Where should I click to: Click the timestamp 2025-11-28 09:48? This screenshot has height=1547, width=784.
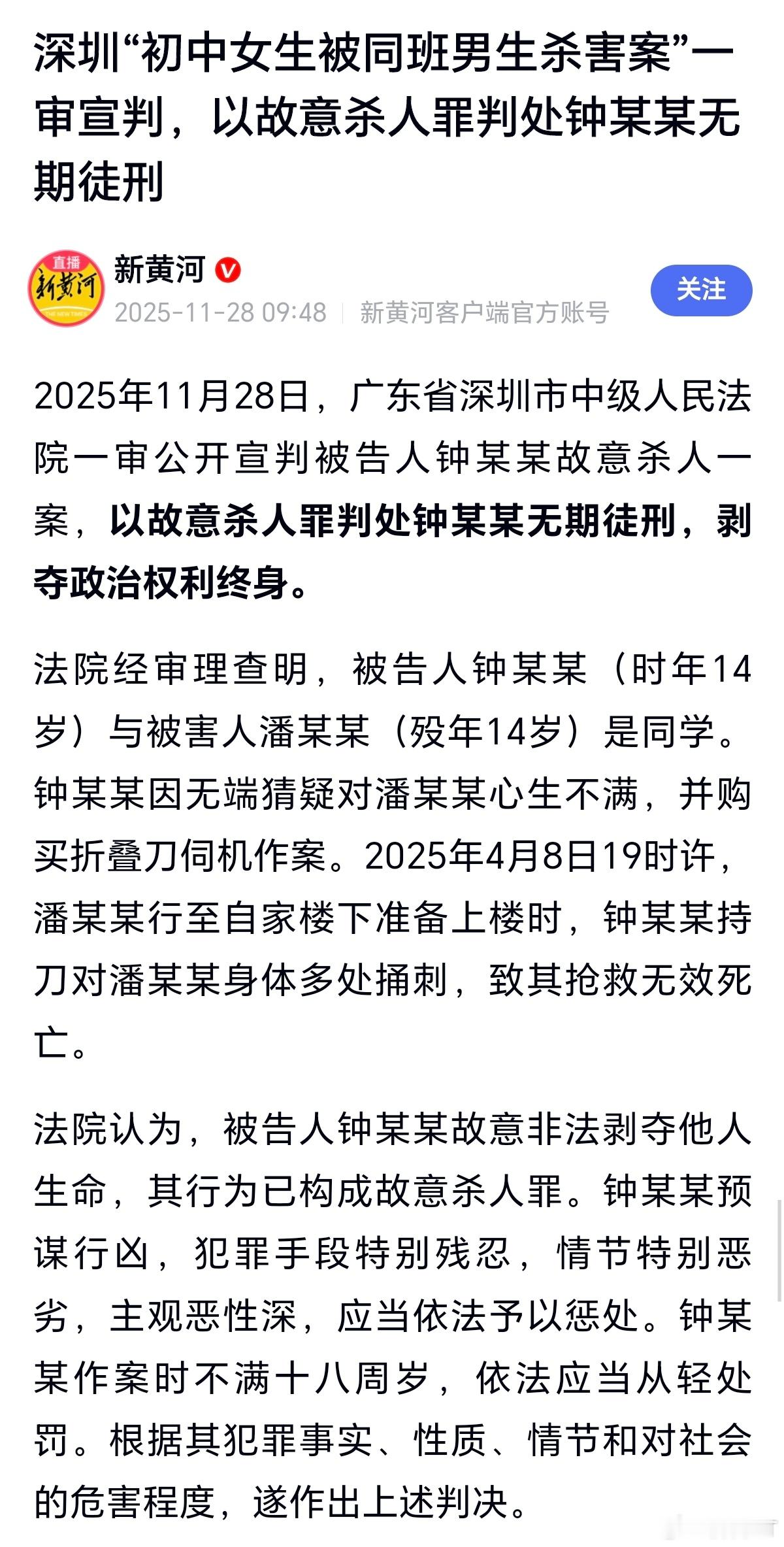pos(218,312)
